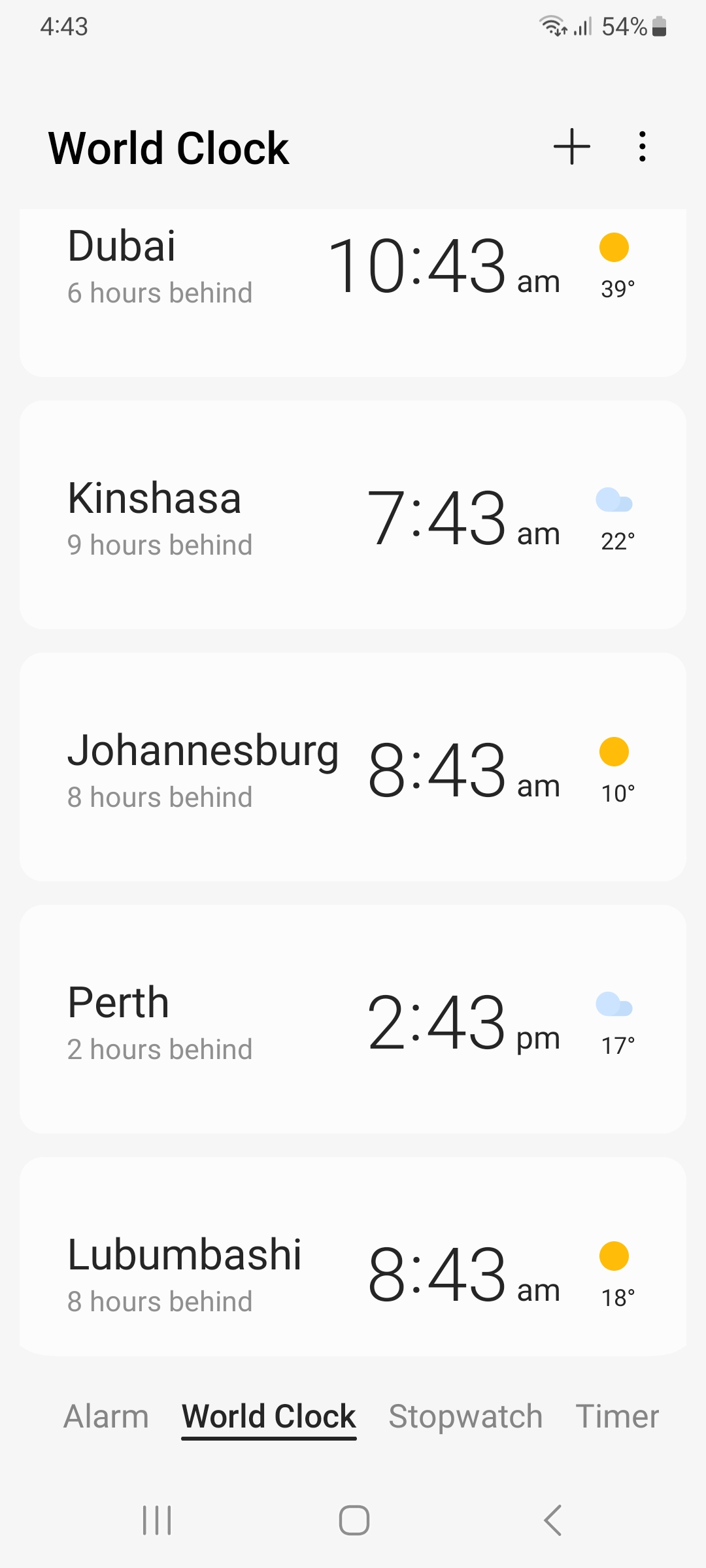Go back using the system back button
Image resolution: width=706 pixels, height=1568 pixels.
553,1520
